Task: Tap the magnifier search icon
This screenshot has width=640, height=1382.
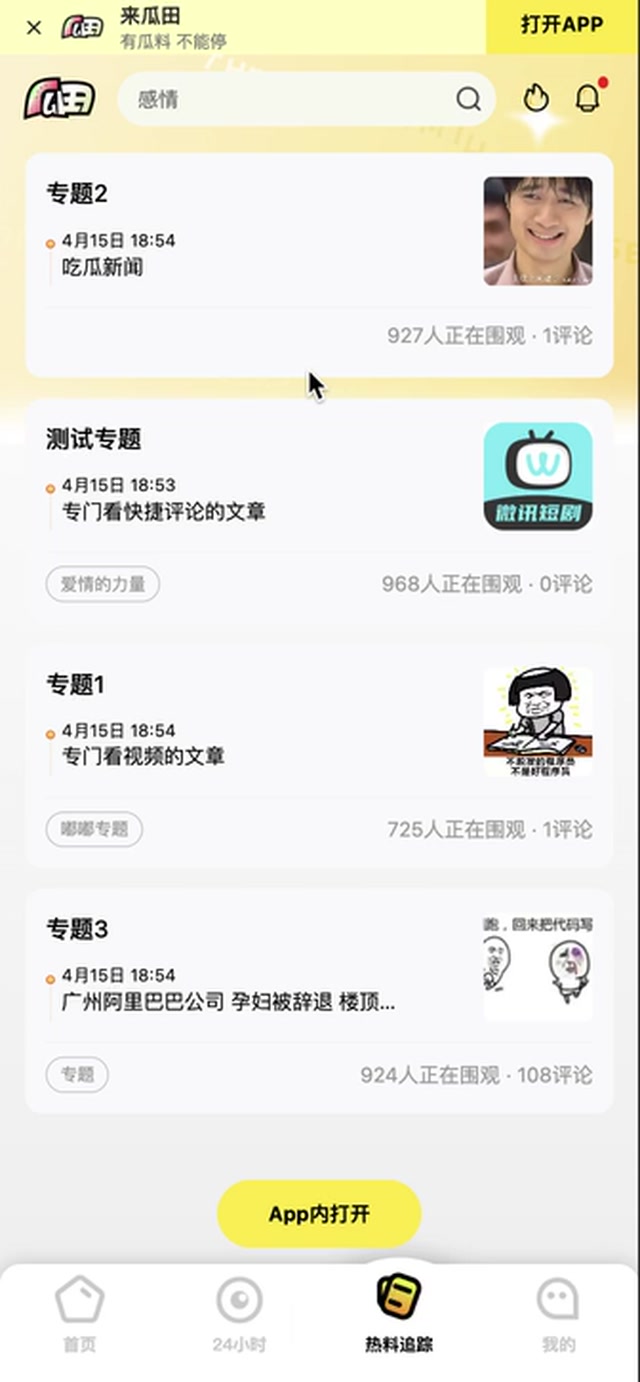Action: 468,99
